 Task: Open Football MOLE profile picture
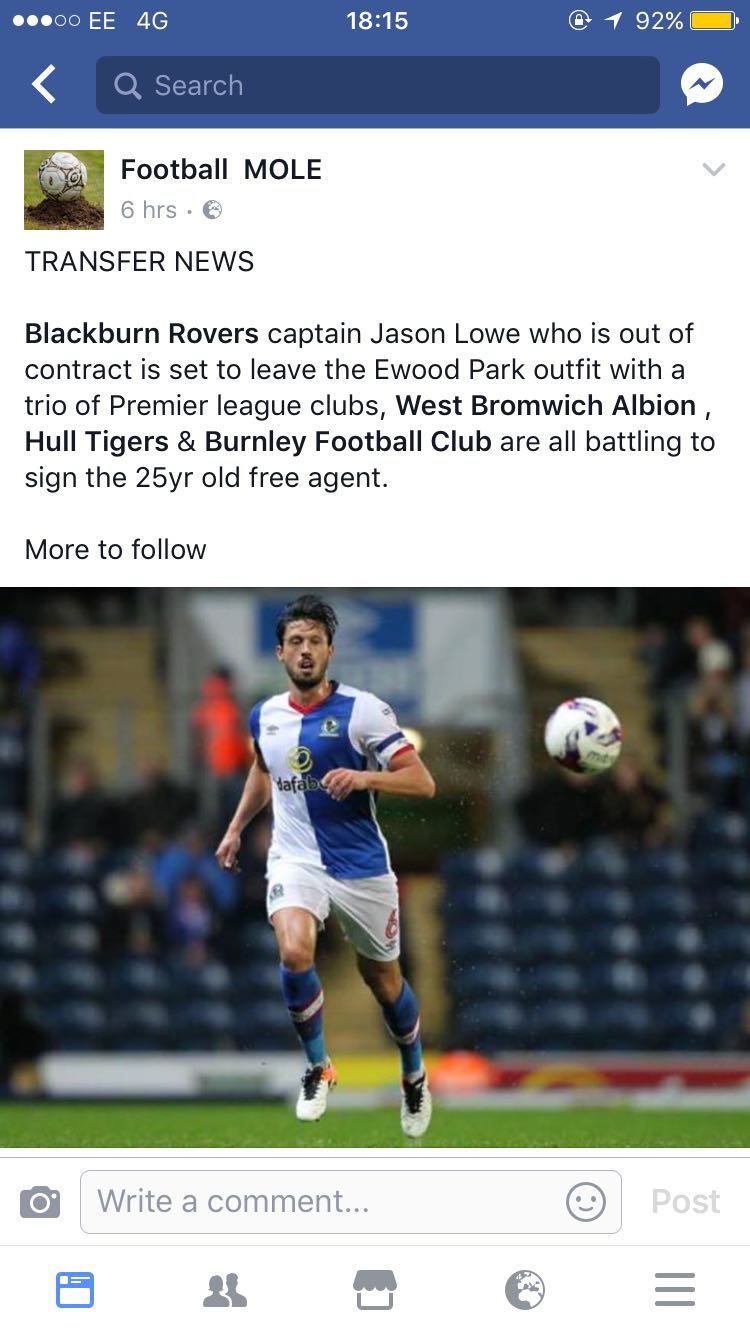(64, 189)
